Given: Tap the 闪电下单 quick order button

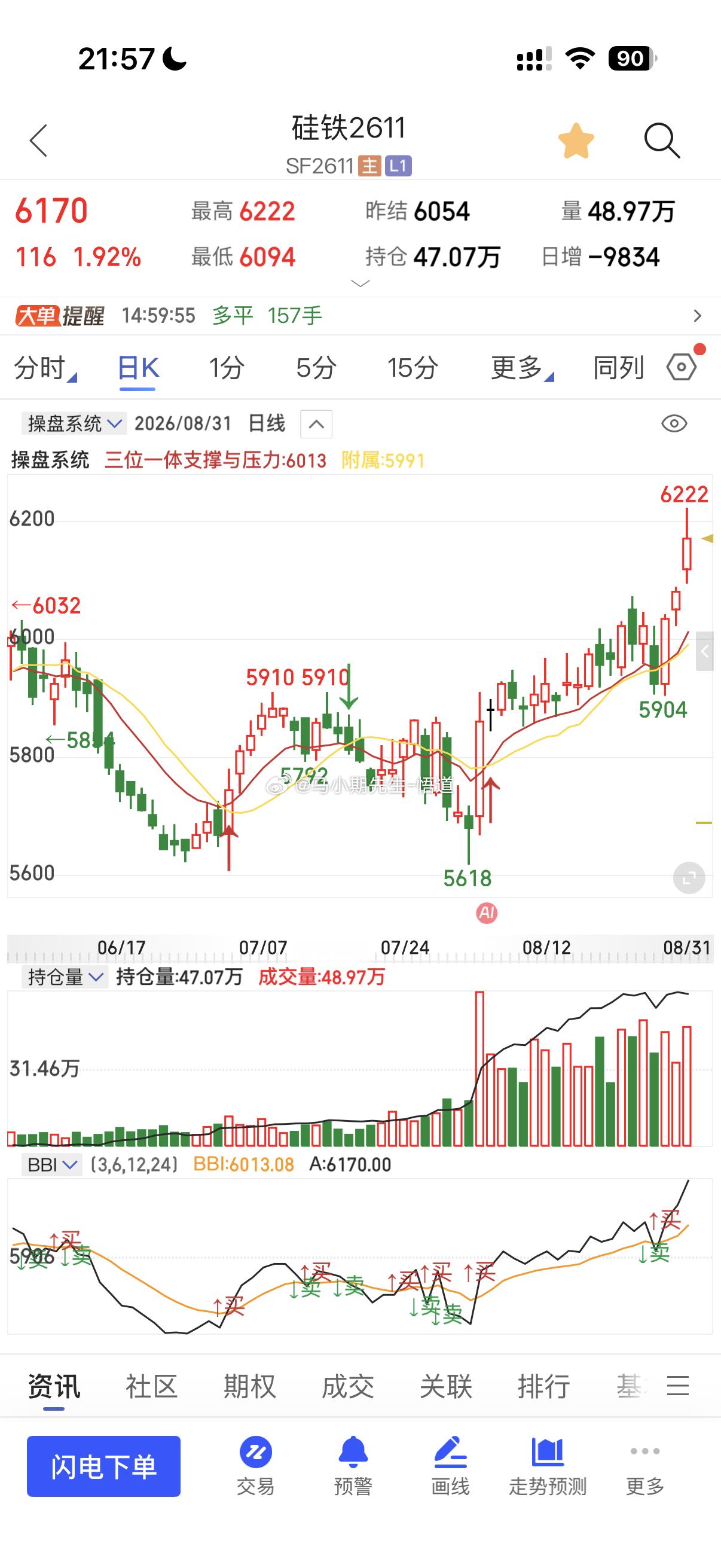Looking at the screenshot, I should click(x=103, y=1466).
